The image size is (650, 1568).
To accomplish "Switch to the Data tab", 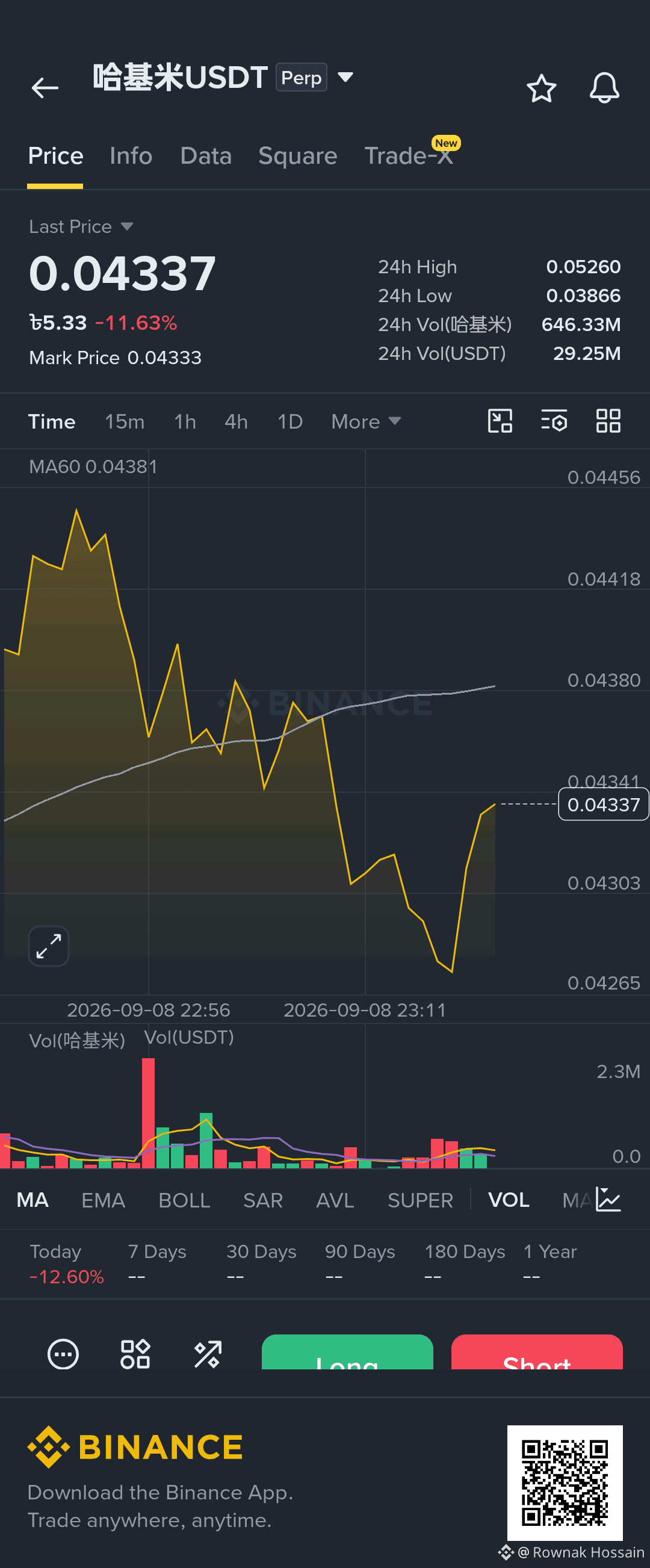I will [x=206, y=156].
